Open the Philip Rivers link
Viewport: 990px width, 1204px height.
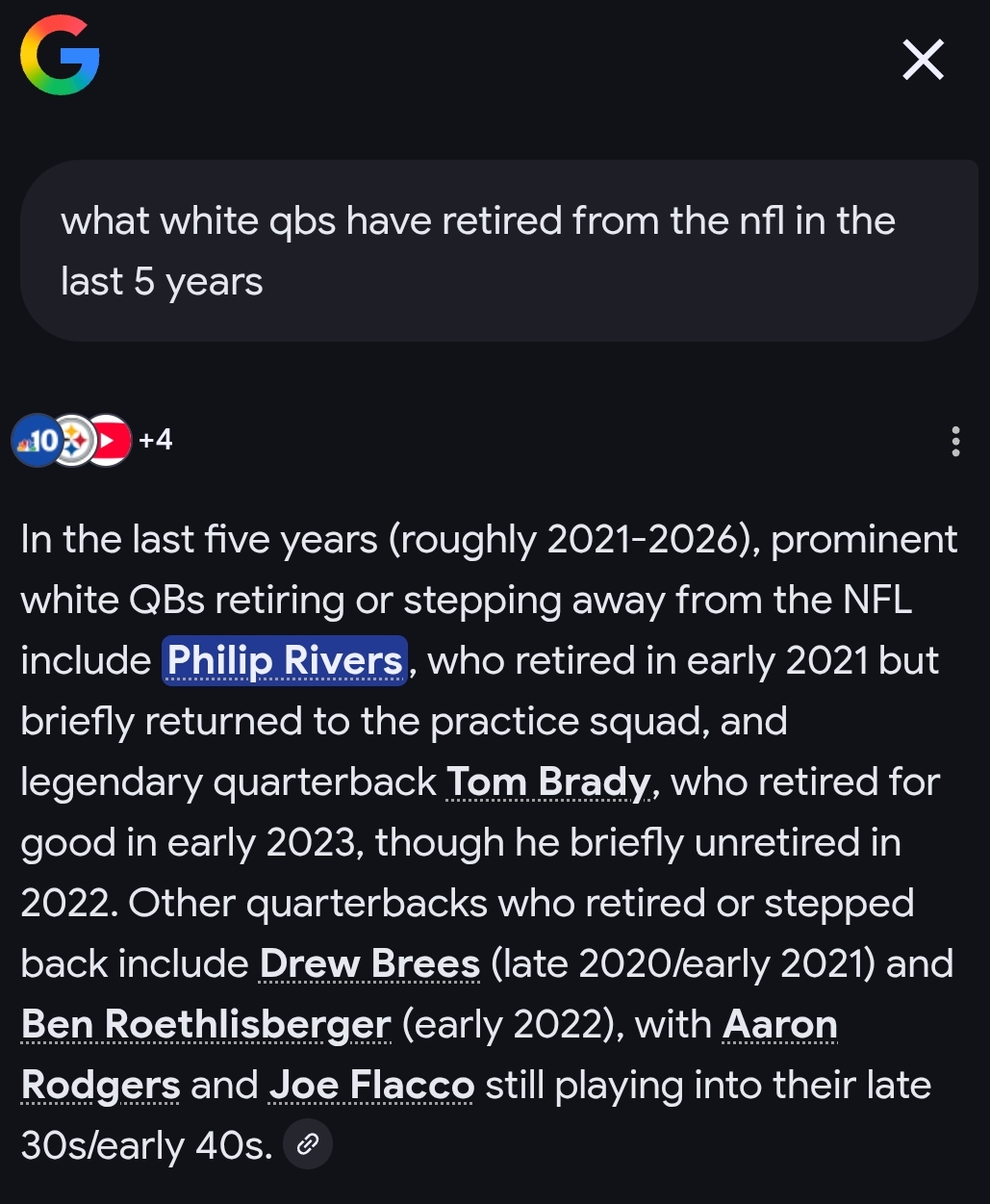(x=285, y=660)
